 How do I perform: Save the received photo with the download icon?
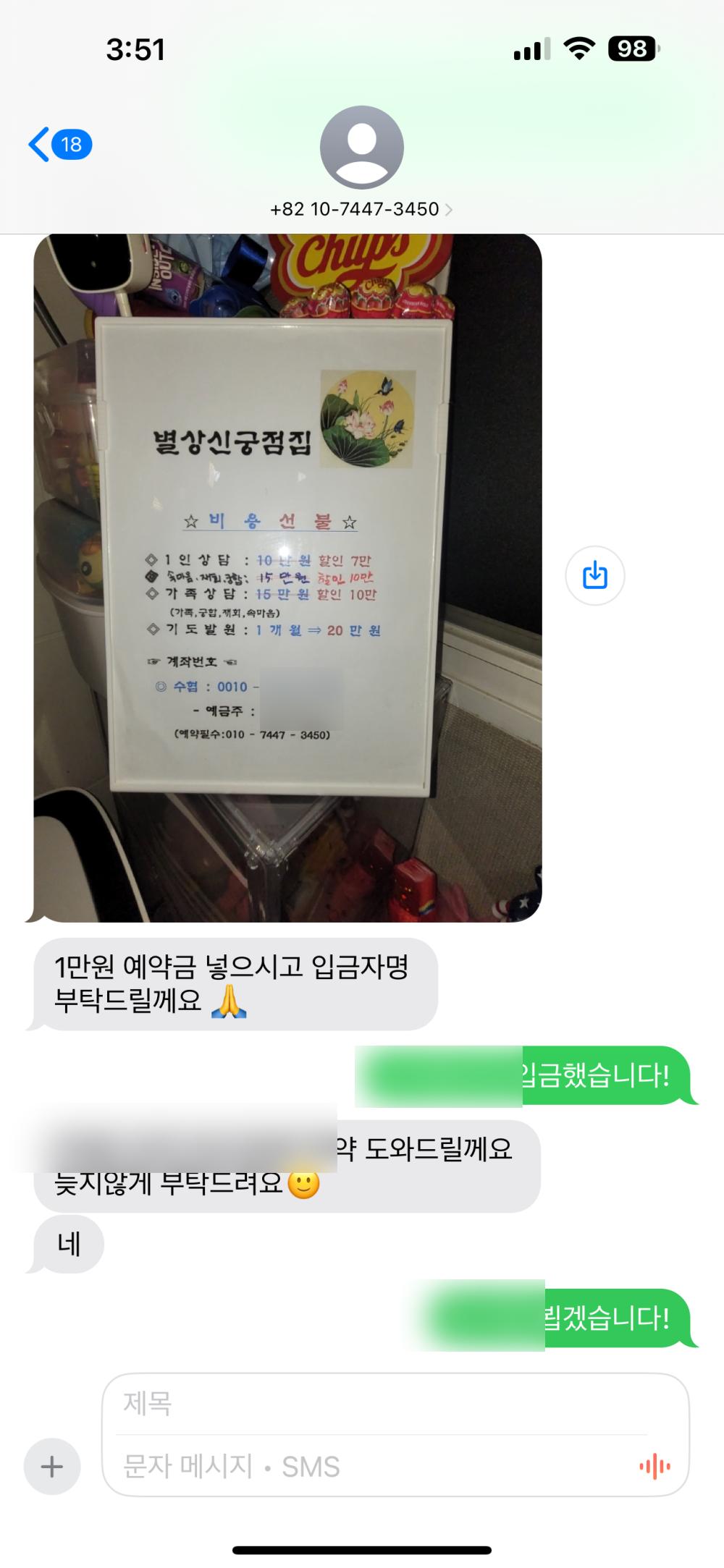pos(594,576)
